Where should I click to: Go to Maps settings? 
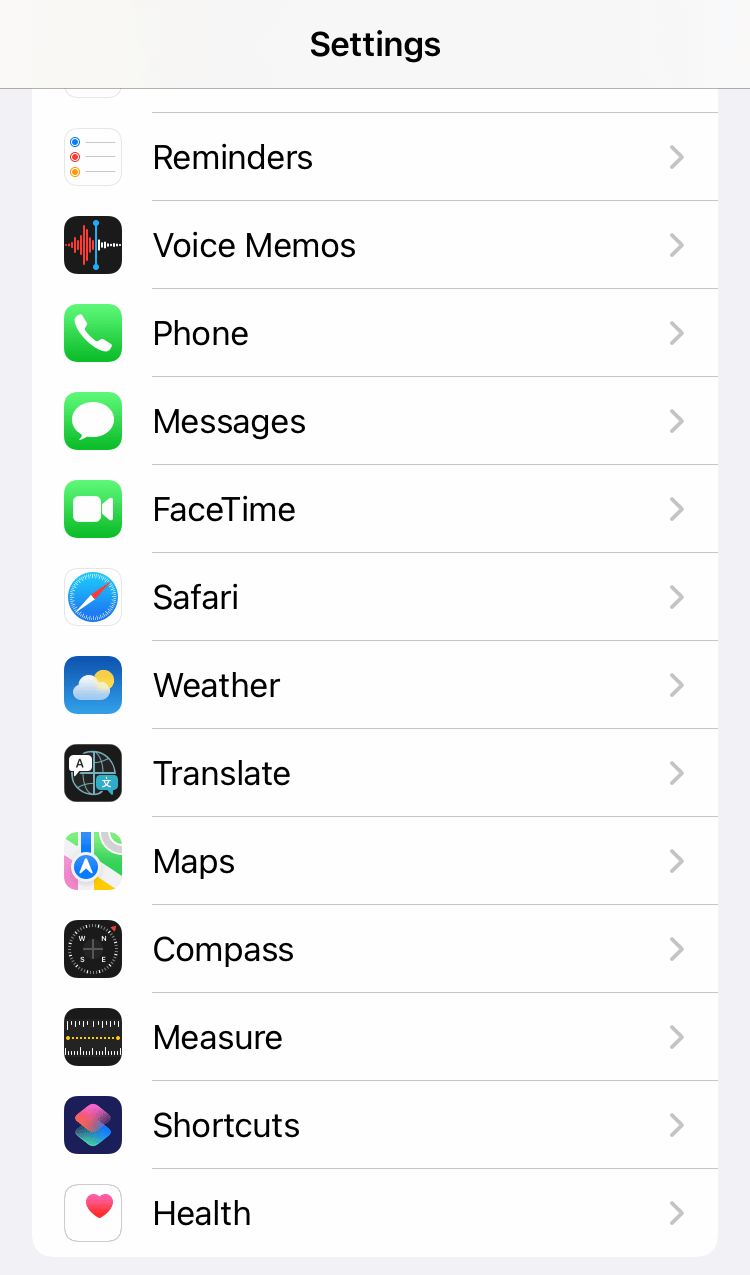point(375,861)
